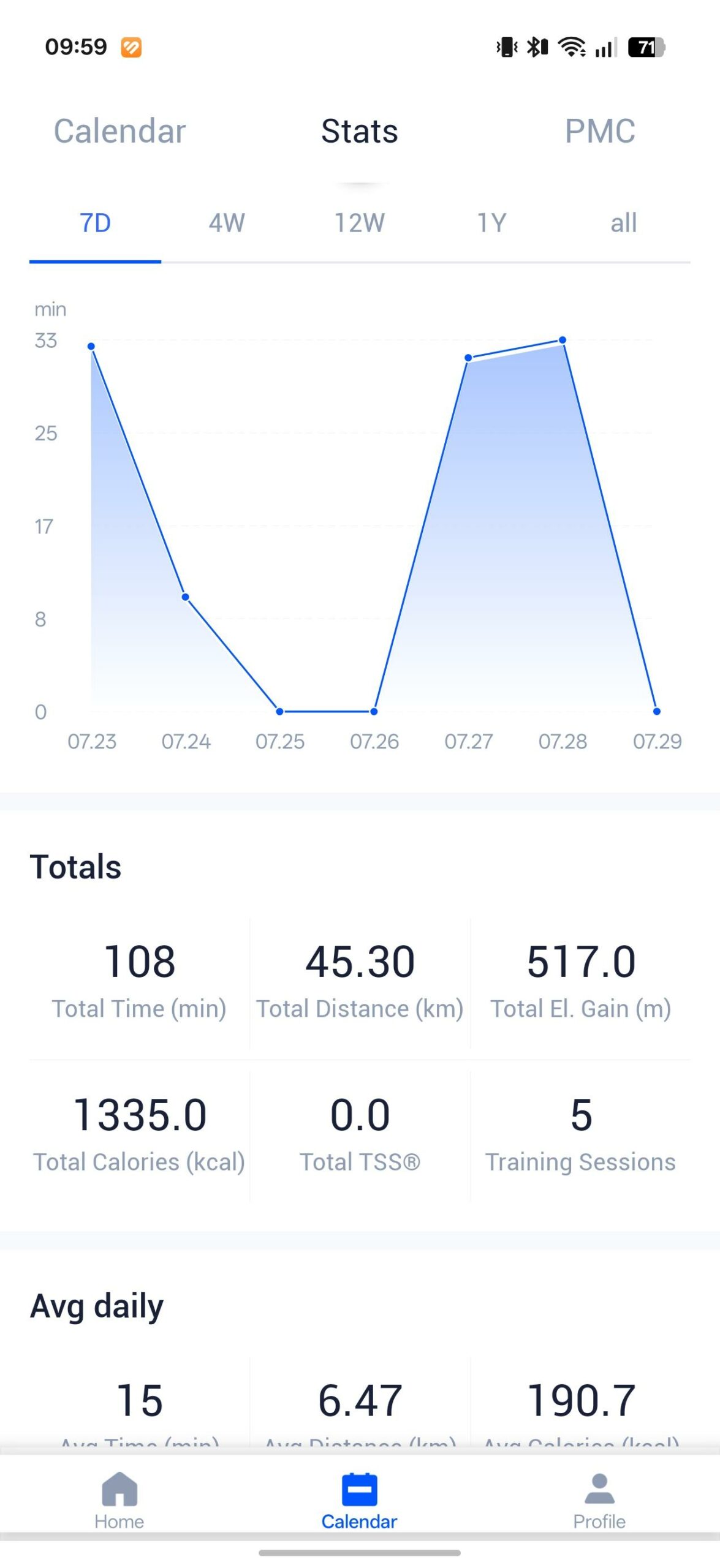Tap the 07.23 data point on the chart

click(x=91, y=347)
